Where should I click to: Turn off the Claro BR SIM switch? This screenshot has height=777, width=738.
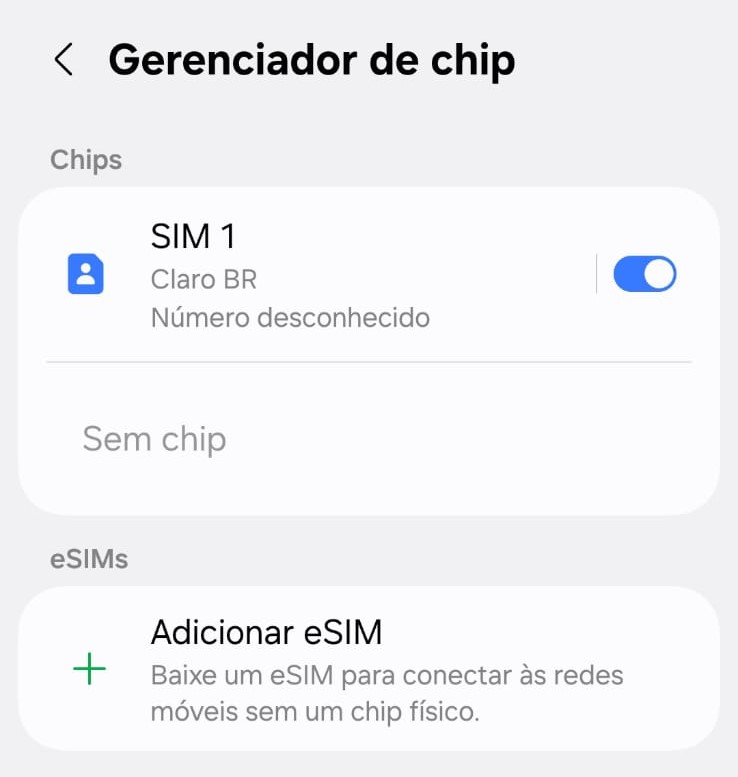tap(644, 273)
